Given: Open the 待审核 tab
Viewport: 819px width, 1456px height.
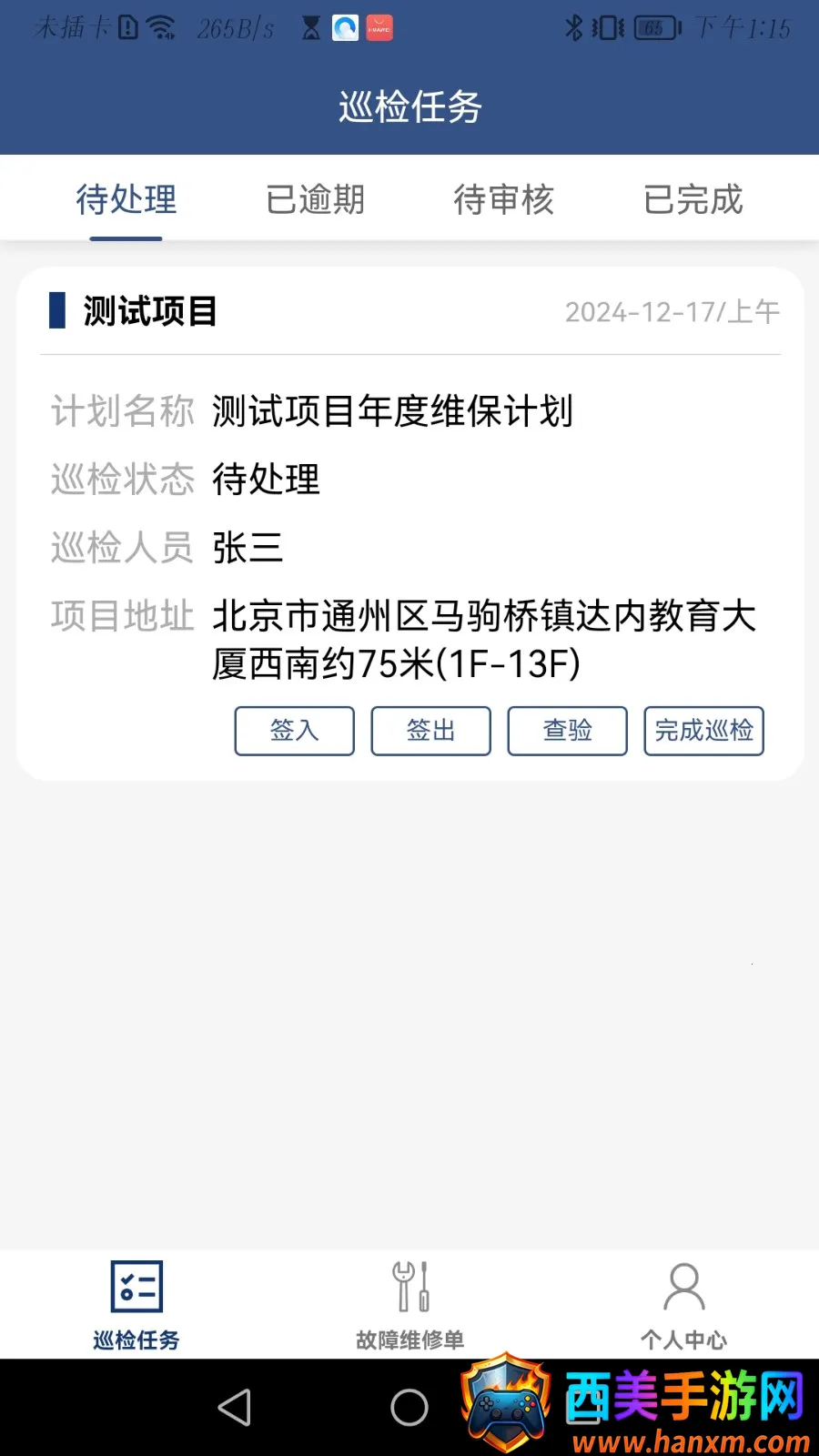Looking at the screenshot, I should pyautogui.click(x=503, y=199).
